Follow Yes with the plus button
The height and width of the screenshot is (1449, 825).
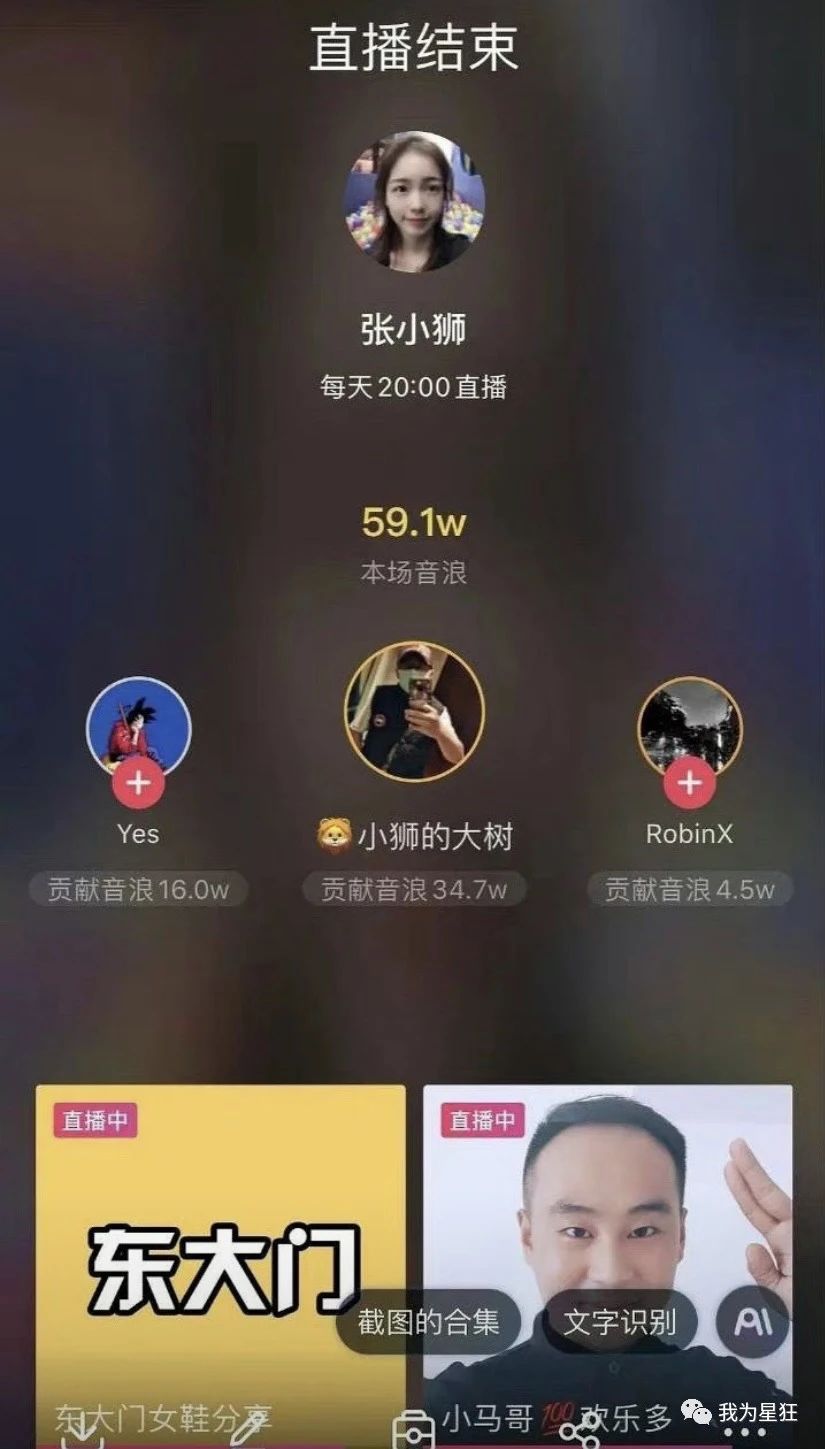click(x=138, y=783)
